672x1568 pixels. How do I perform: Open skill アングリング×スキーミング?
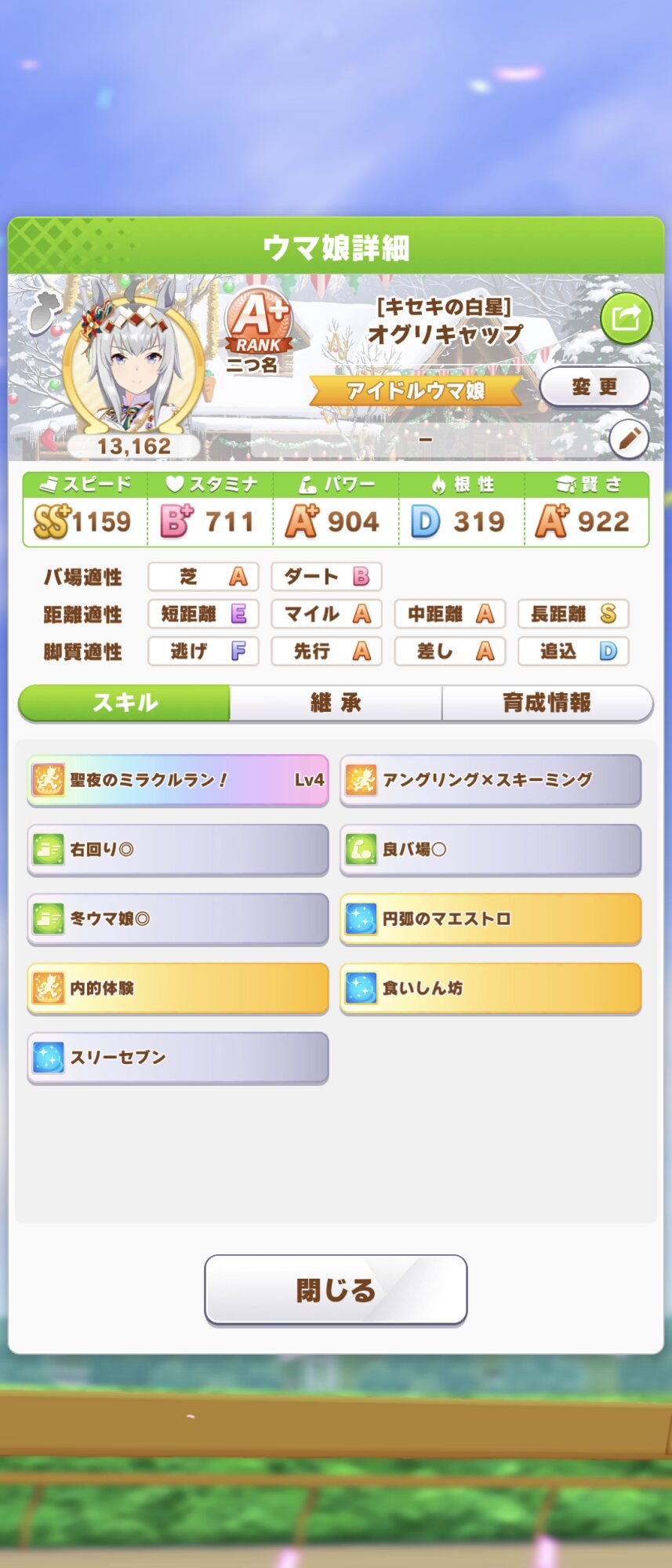coord(490,780)
